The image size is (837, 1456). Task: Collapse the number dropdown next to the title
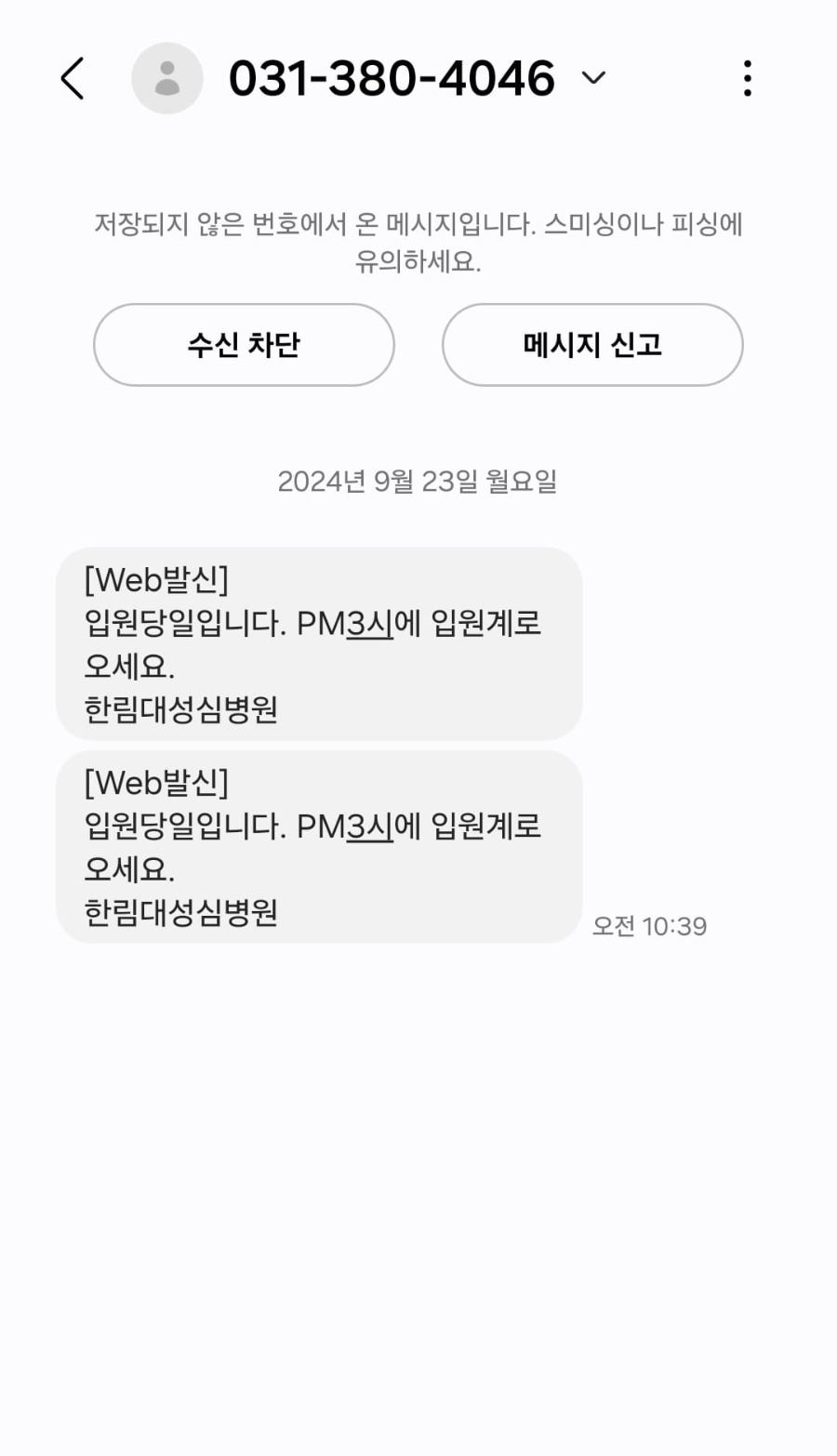click(592, 79)
